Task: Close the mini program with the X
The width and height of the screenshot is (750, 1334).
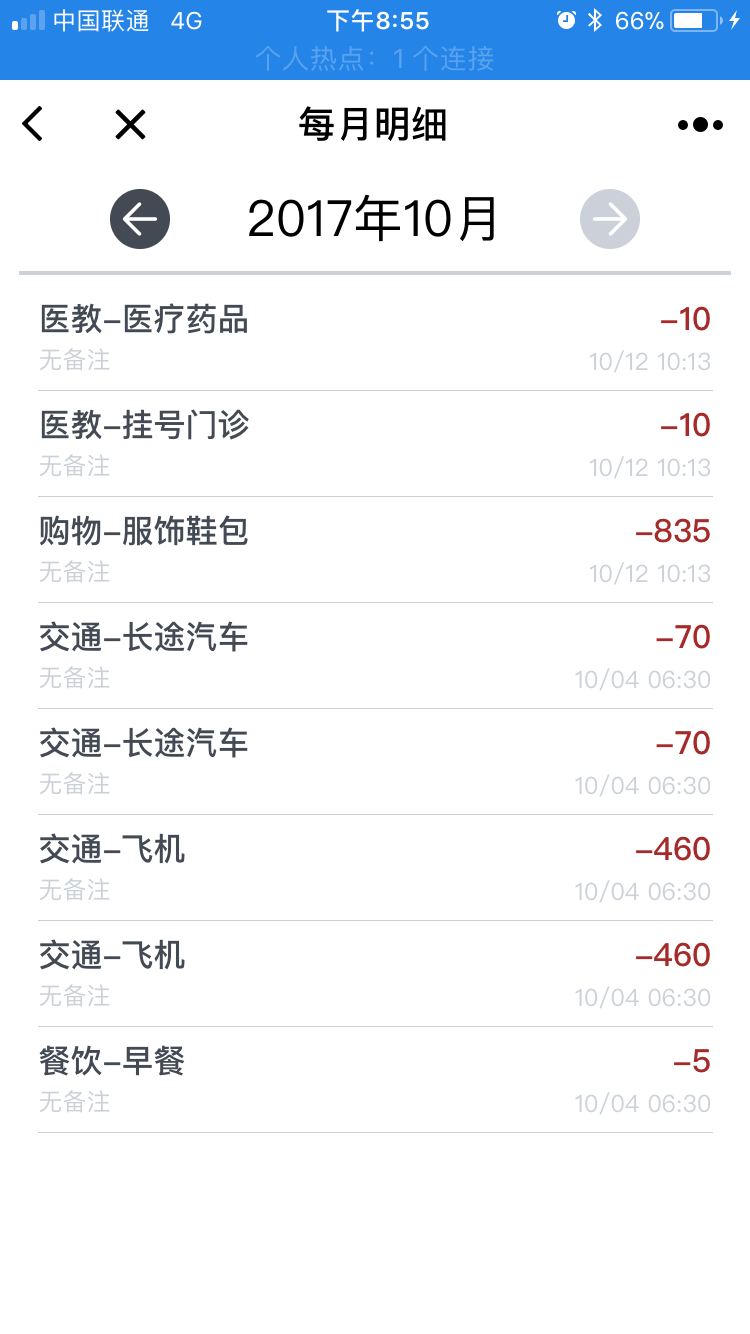Action: pyautogui.click(x=130, y=125)
